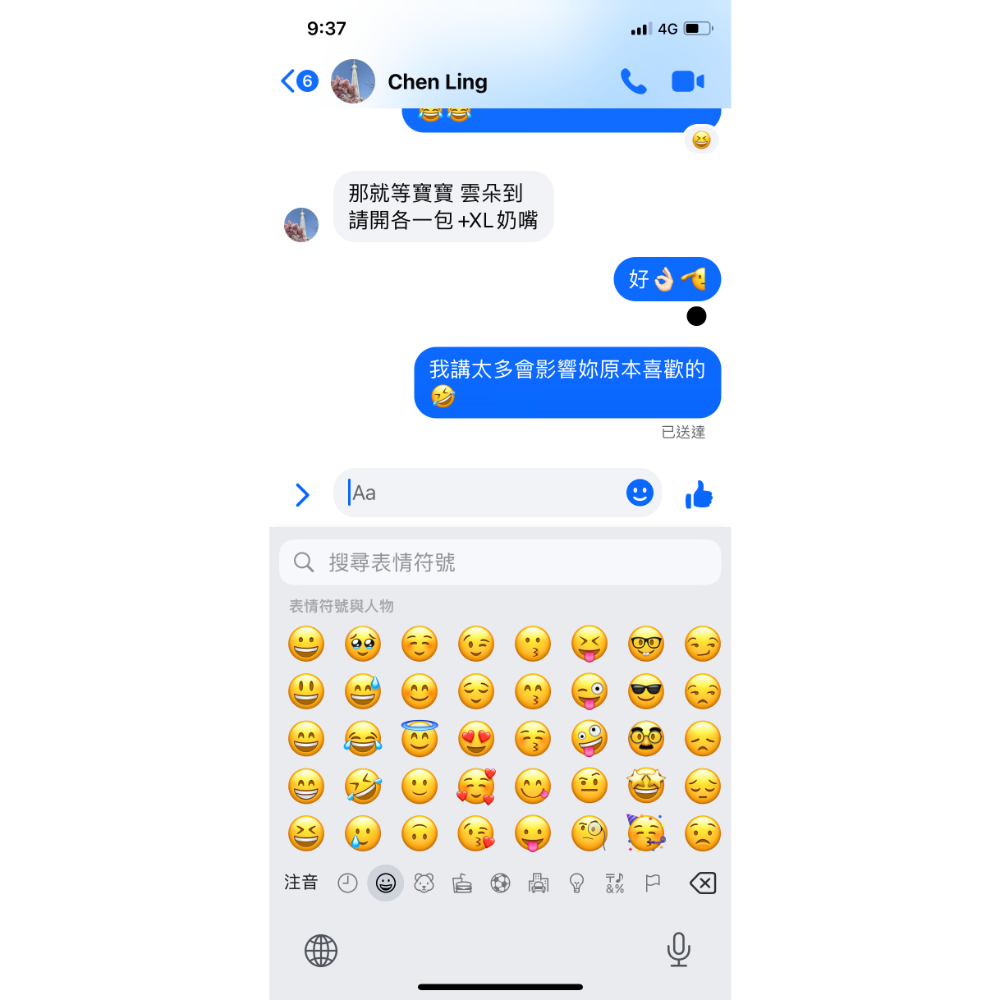Viewport: 1000px width, 1000px height.
Task: Expand more options with the chevron arrow
Action: click(x=302, y=494)
